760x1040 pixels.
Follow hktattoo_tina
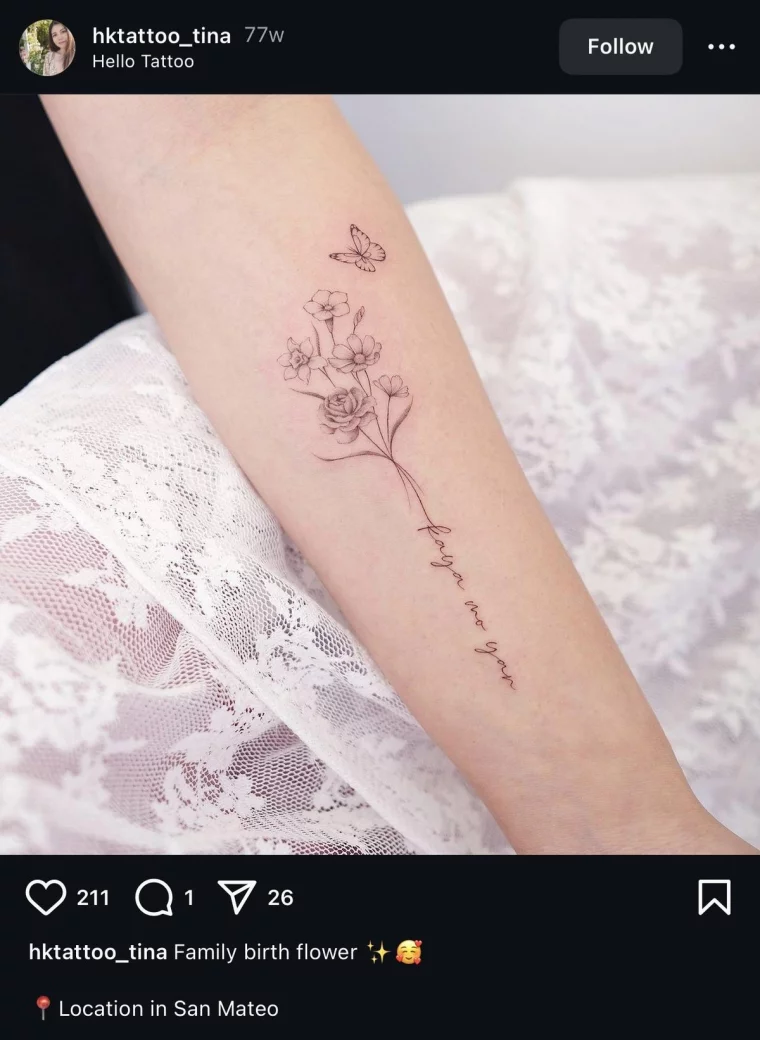click(x=620, y=47)
